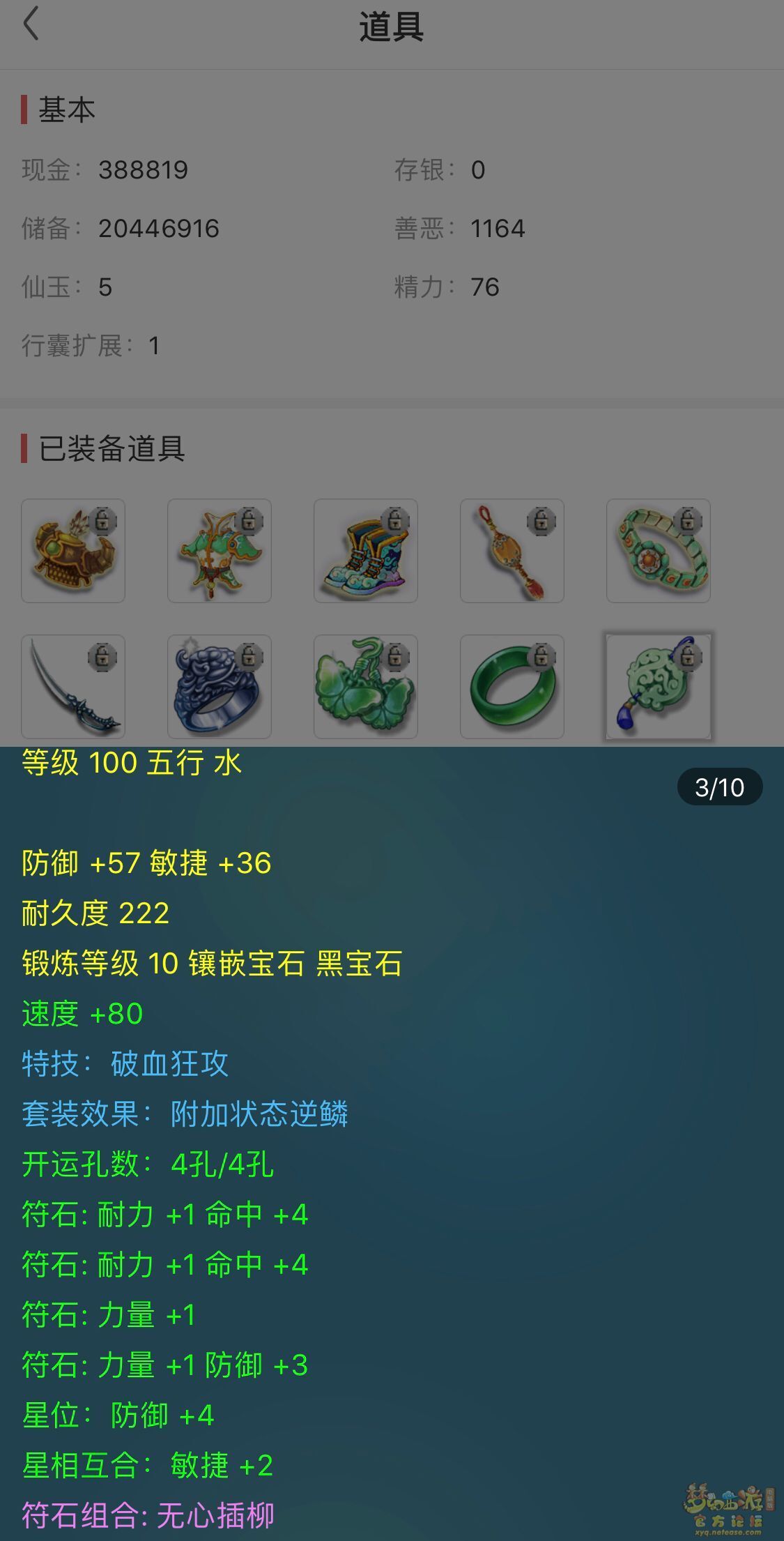Select the plain green jade ring
This screenshot has height=1541, width=784.
pyautogui.click(x=512, y=687)
